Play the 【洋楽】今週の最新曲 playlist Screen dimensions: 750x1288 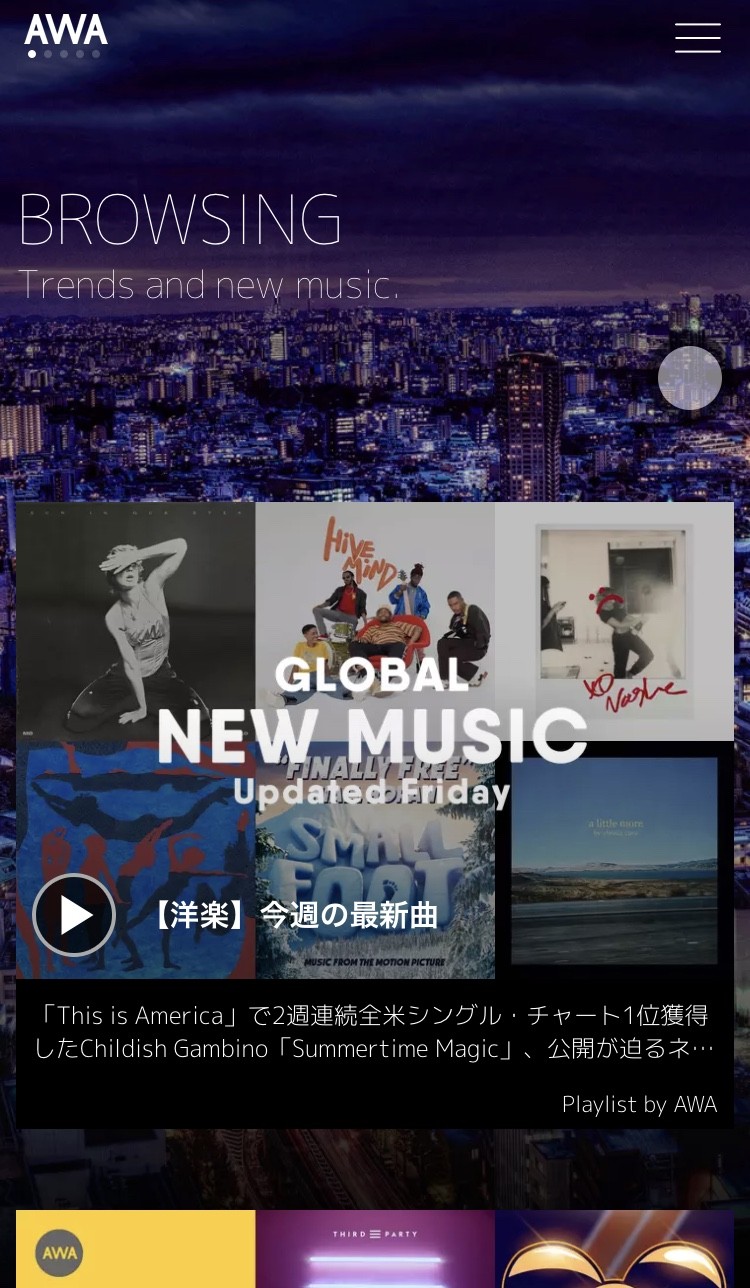point(74,915)
